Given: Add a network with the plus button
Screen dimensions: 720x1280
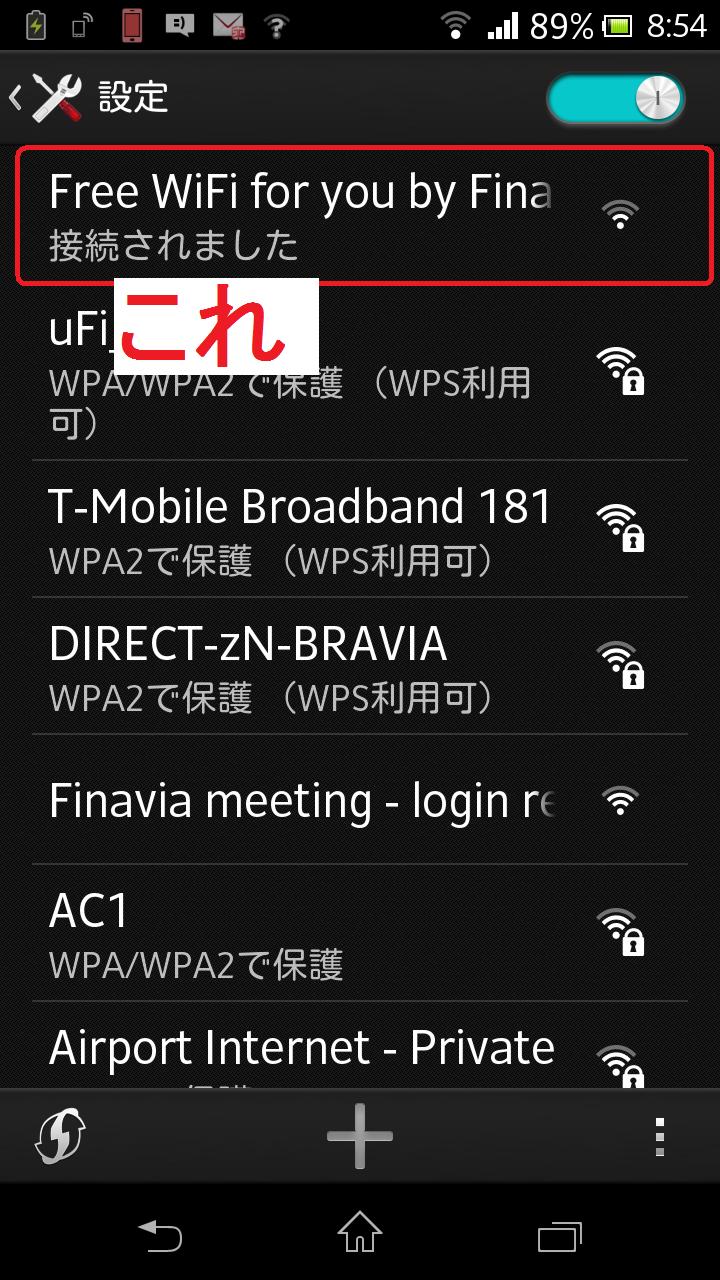Looking at the screenshot, I should tap(360, 1136).
